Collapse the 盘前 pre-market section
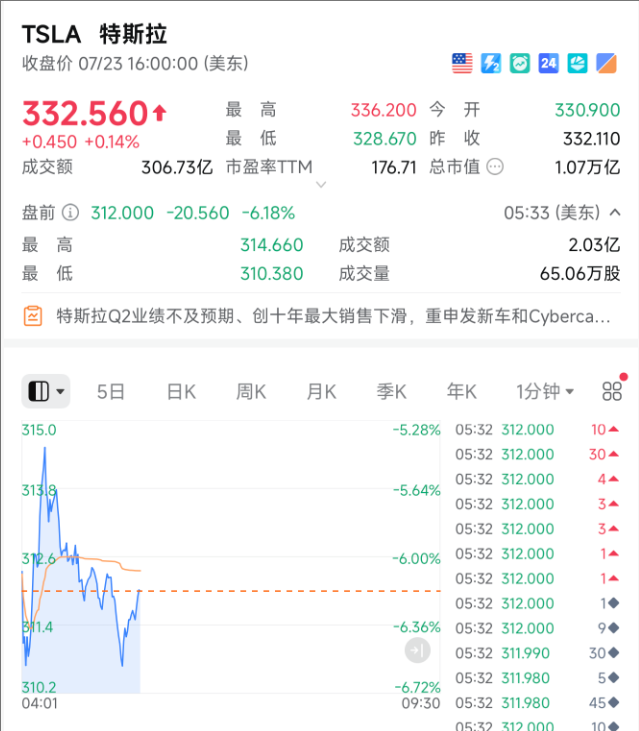The width and height of the screenshot is (639, 731). 616,212
